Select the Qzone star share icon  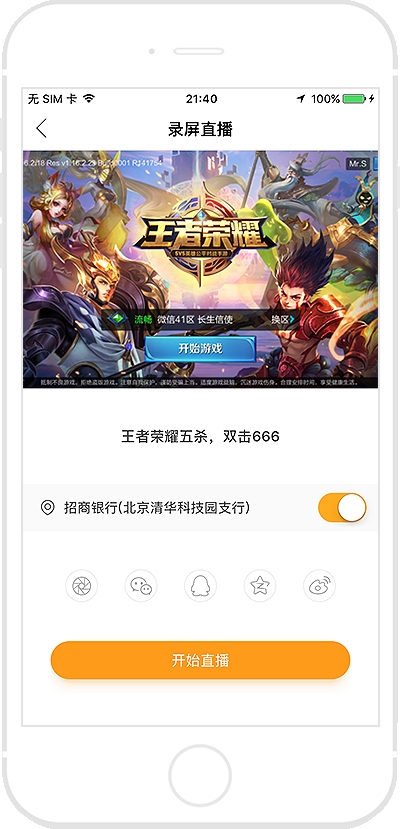[x=260, y=586]
